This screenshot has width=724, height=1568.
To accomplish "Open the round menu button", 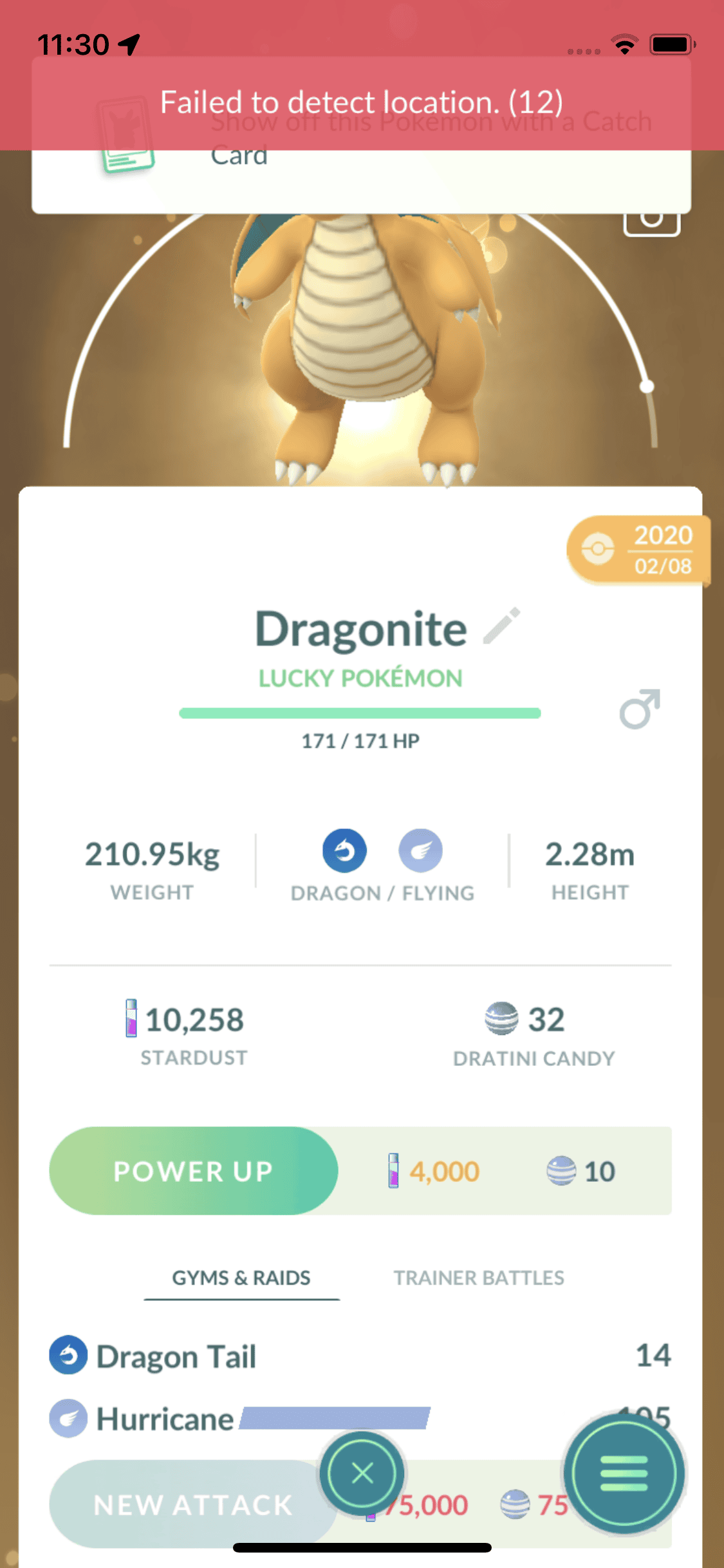I will [623, 1473].
